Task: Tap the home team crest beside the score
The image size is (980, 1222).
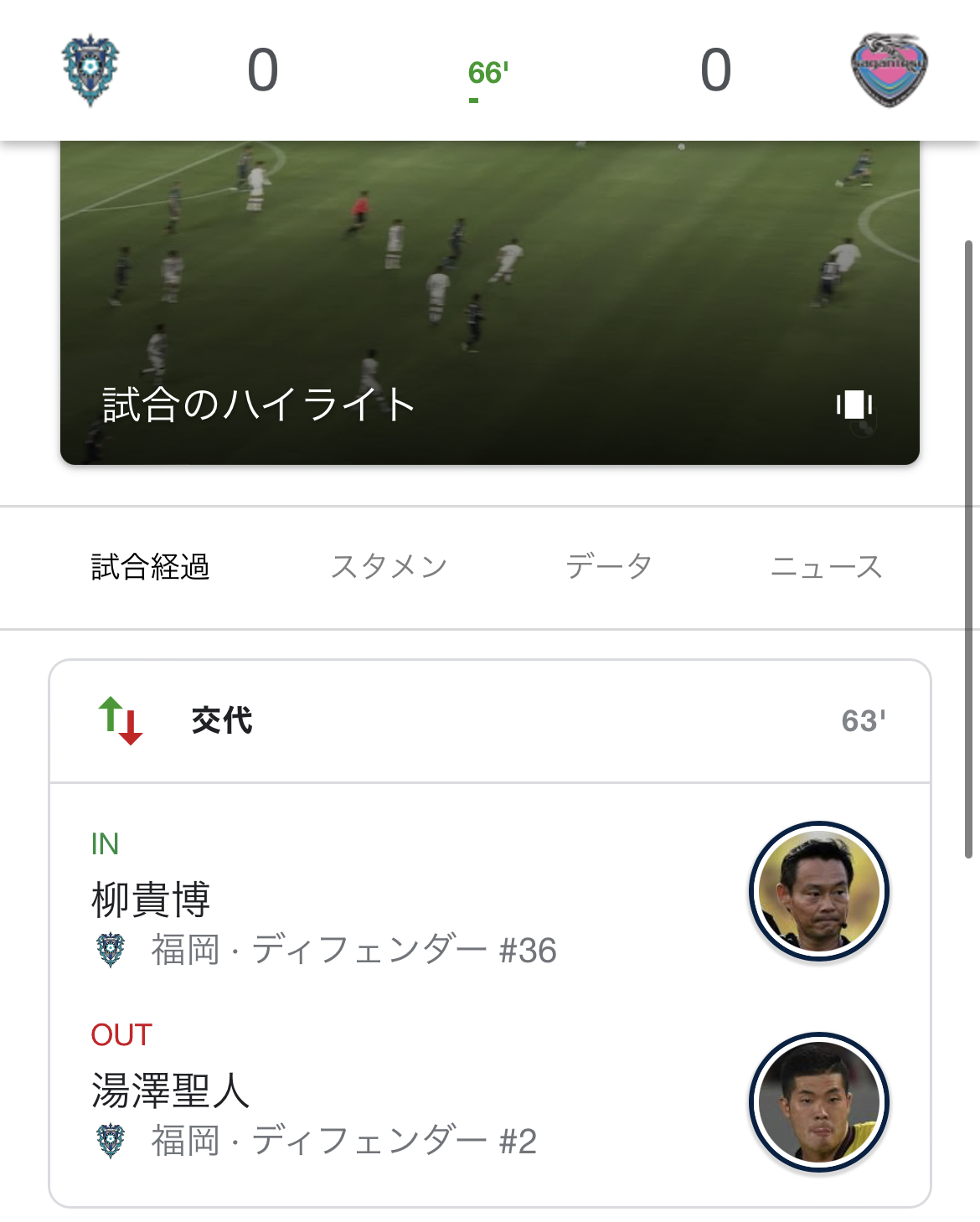Action: click(90, 70)
